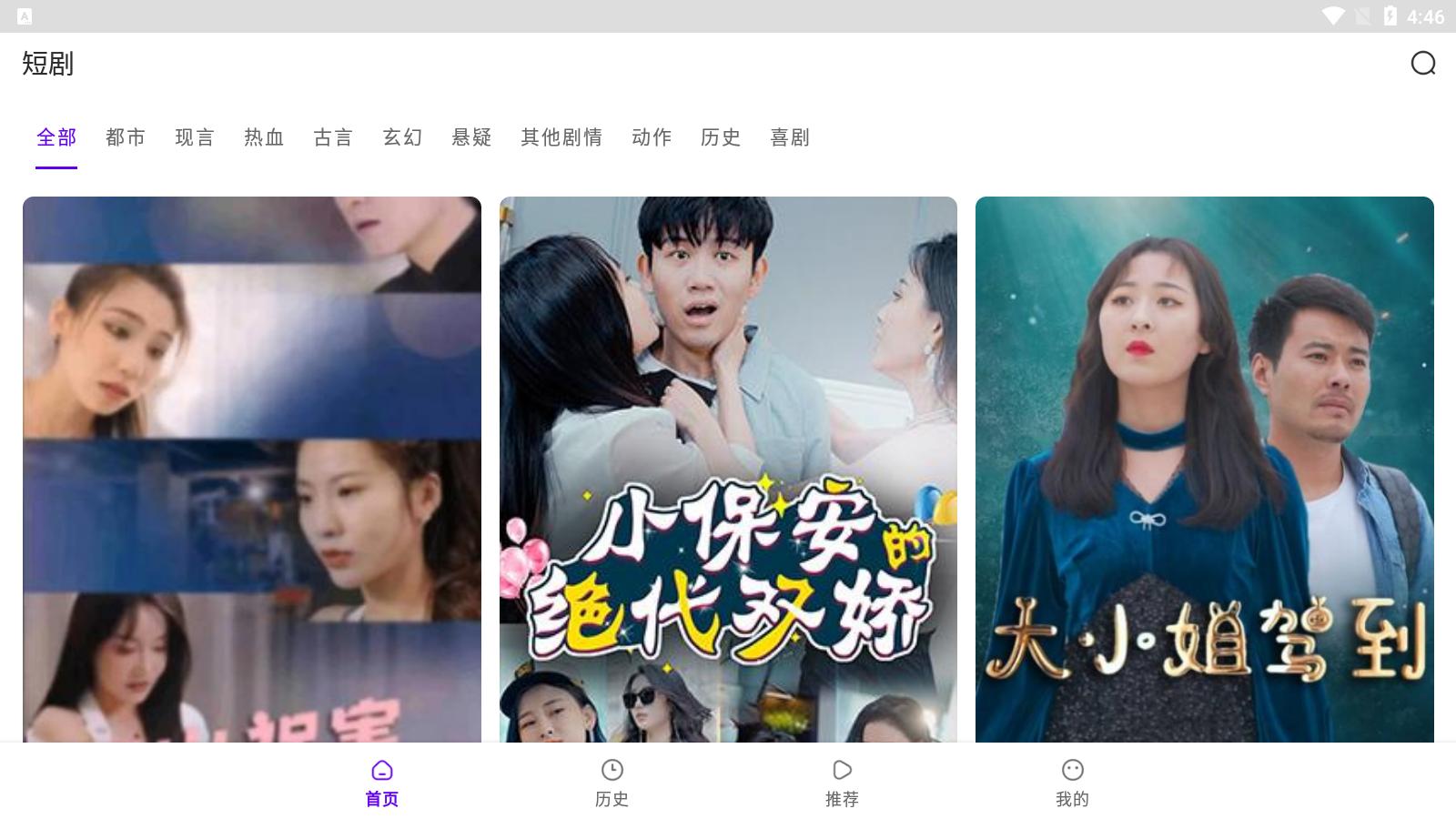The image size is (1456, 819).
Task: Show the 玄幻 category
Action: point(402,137)
